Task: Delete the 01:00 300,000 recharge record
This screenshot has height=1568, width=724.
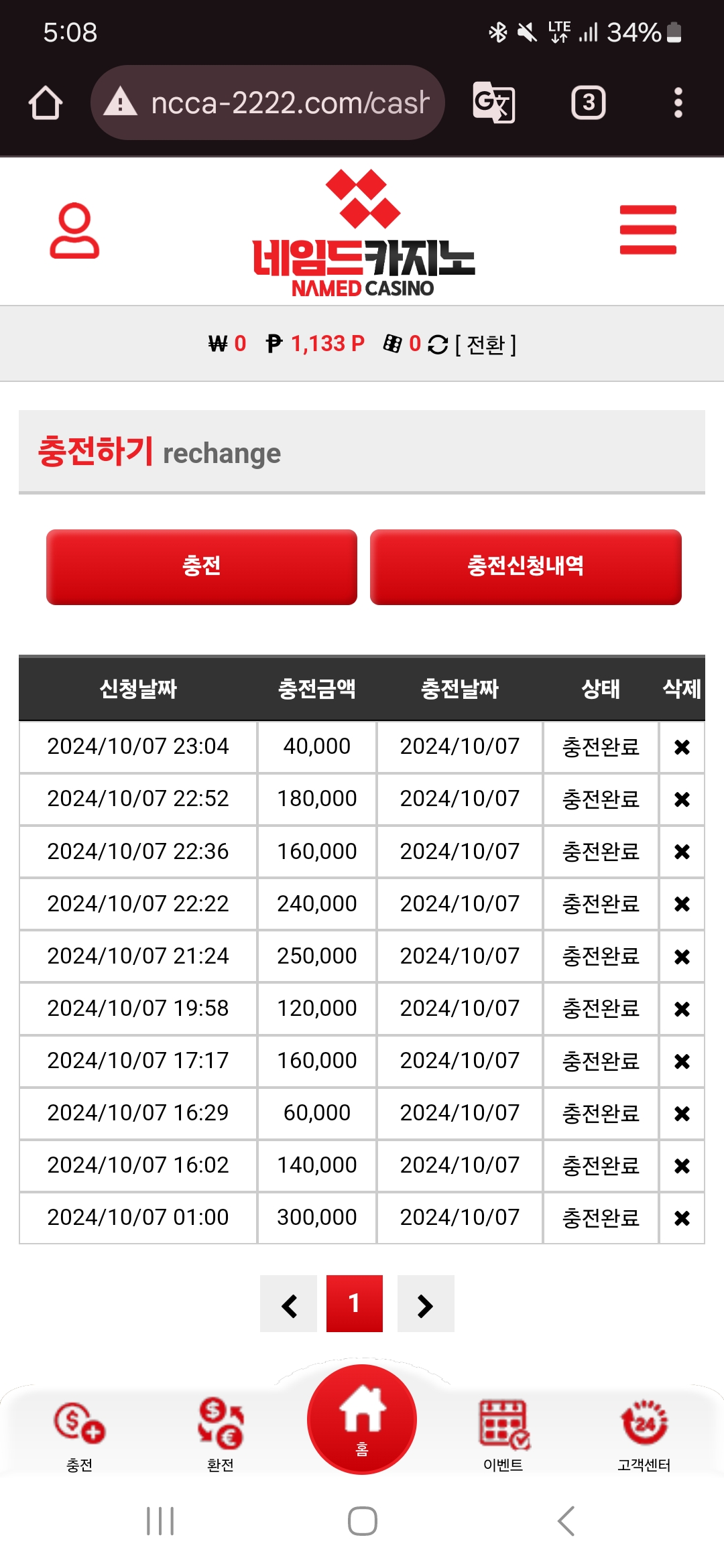Action: pos(682,1218)
